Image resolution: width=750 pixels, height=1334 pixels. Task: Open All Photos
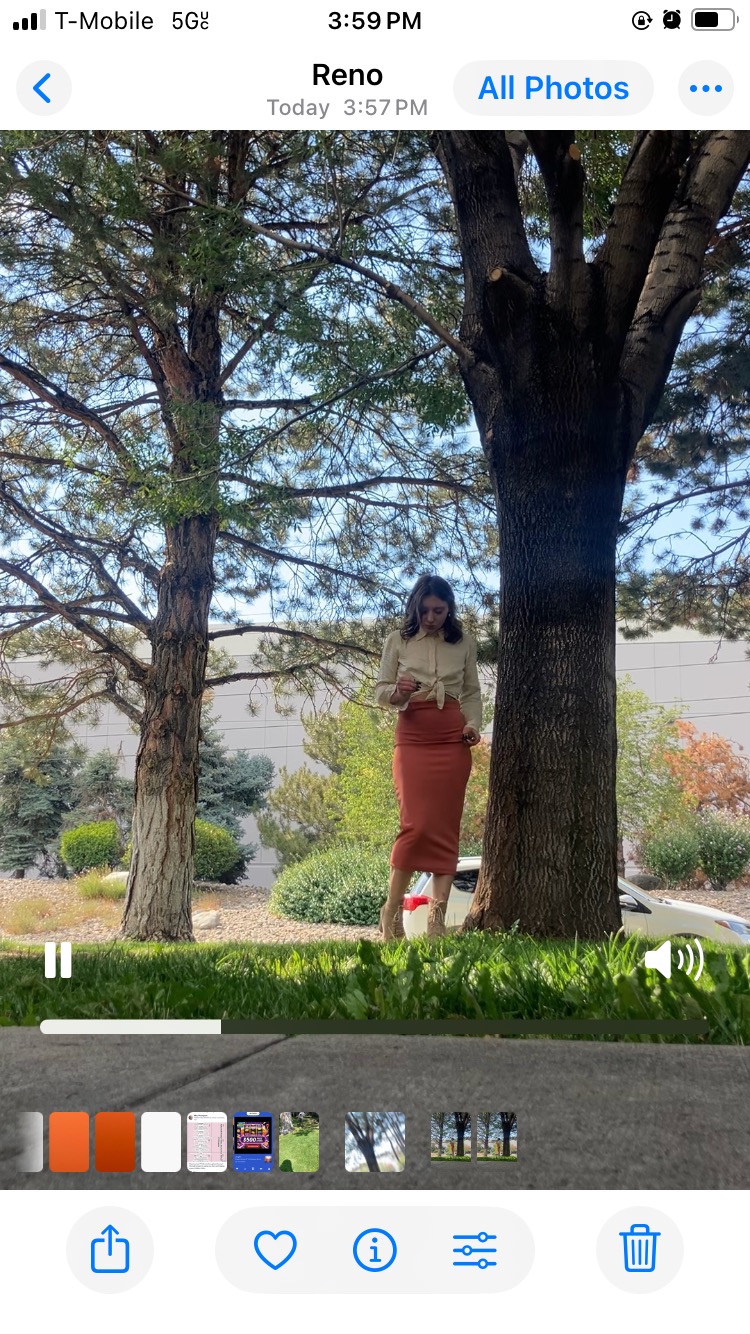pyautogui.click(x=553, y=89)
